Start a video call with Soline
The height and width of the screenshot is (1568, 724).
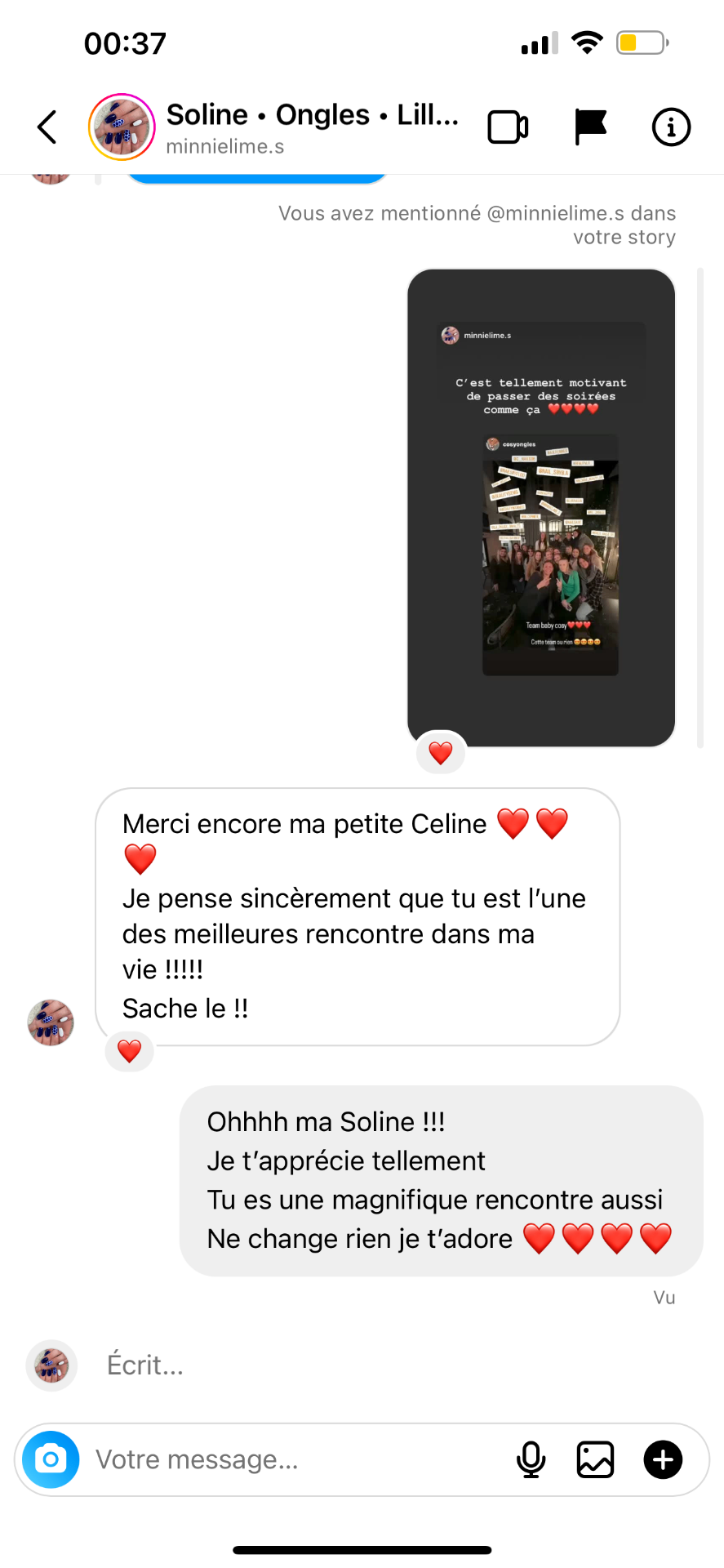508,127
